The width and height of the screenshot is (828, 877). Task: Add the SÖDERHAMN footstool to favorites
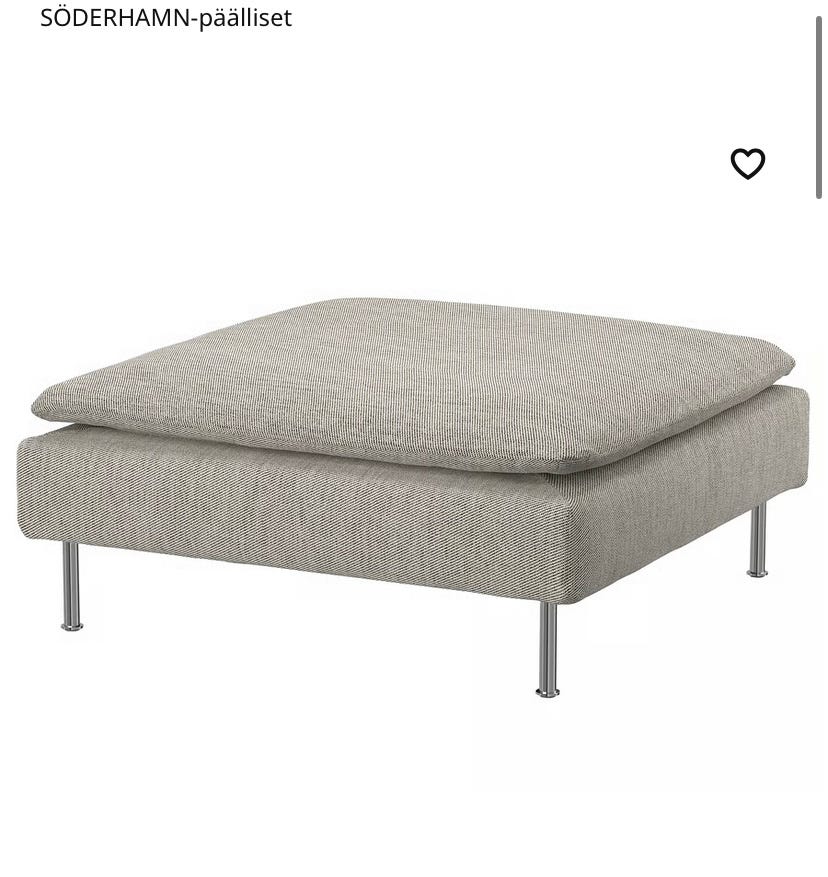[747, 164]
